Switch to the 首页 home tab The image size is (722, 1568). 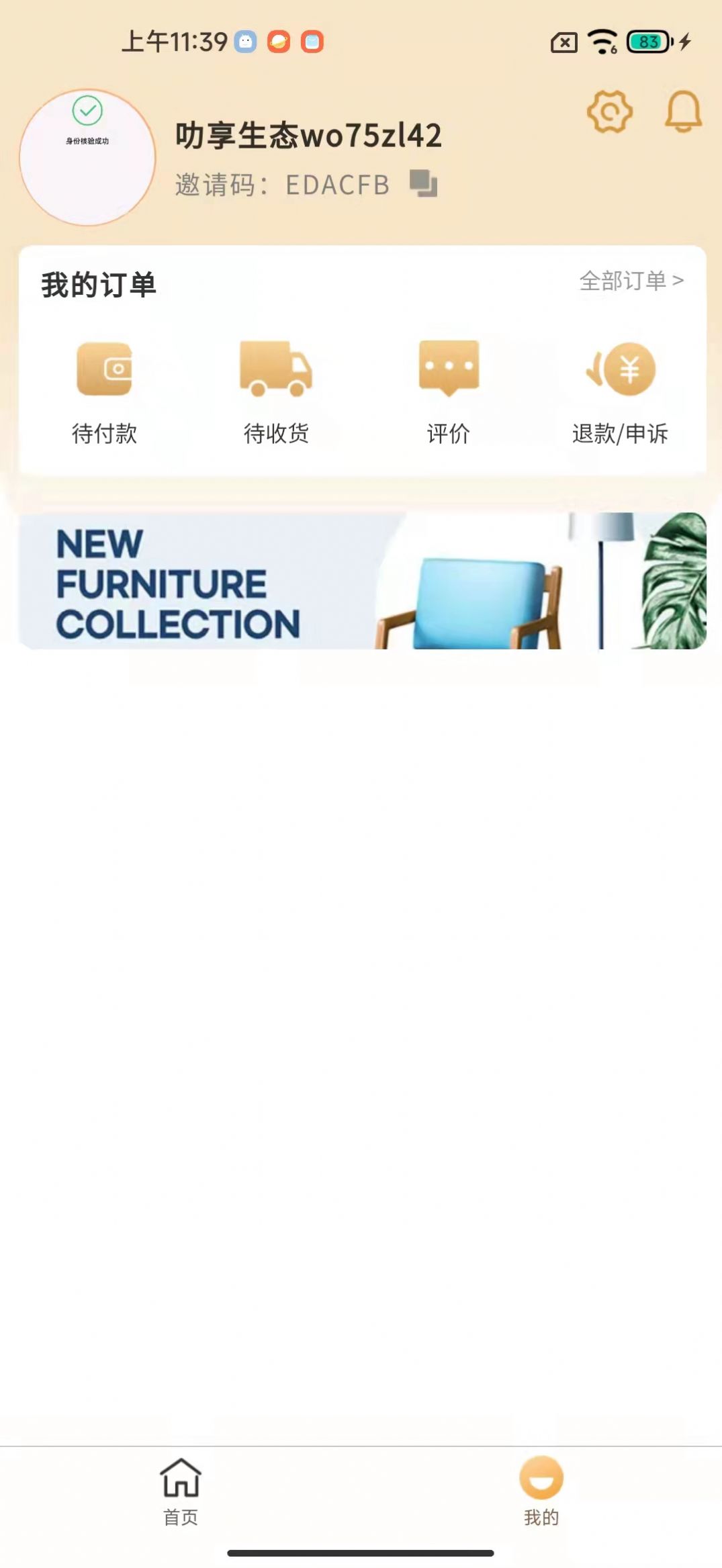coord(181,1491)
